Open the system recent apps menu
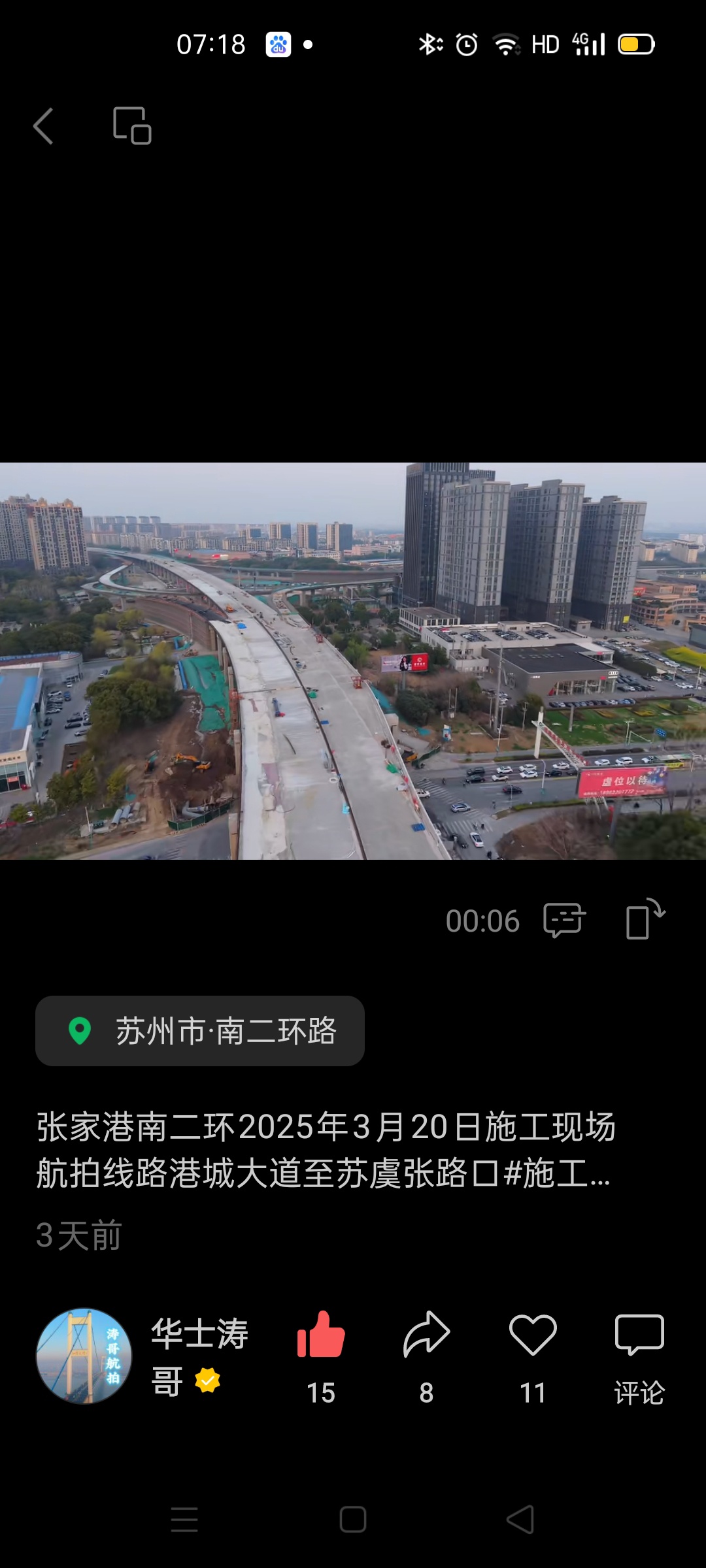The height and width of the screenshot is (1568, 706). click(x=184, y=1520)
